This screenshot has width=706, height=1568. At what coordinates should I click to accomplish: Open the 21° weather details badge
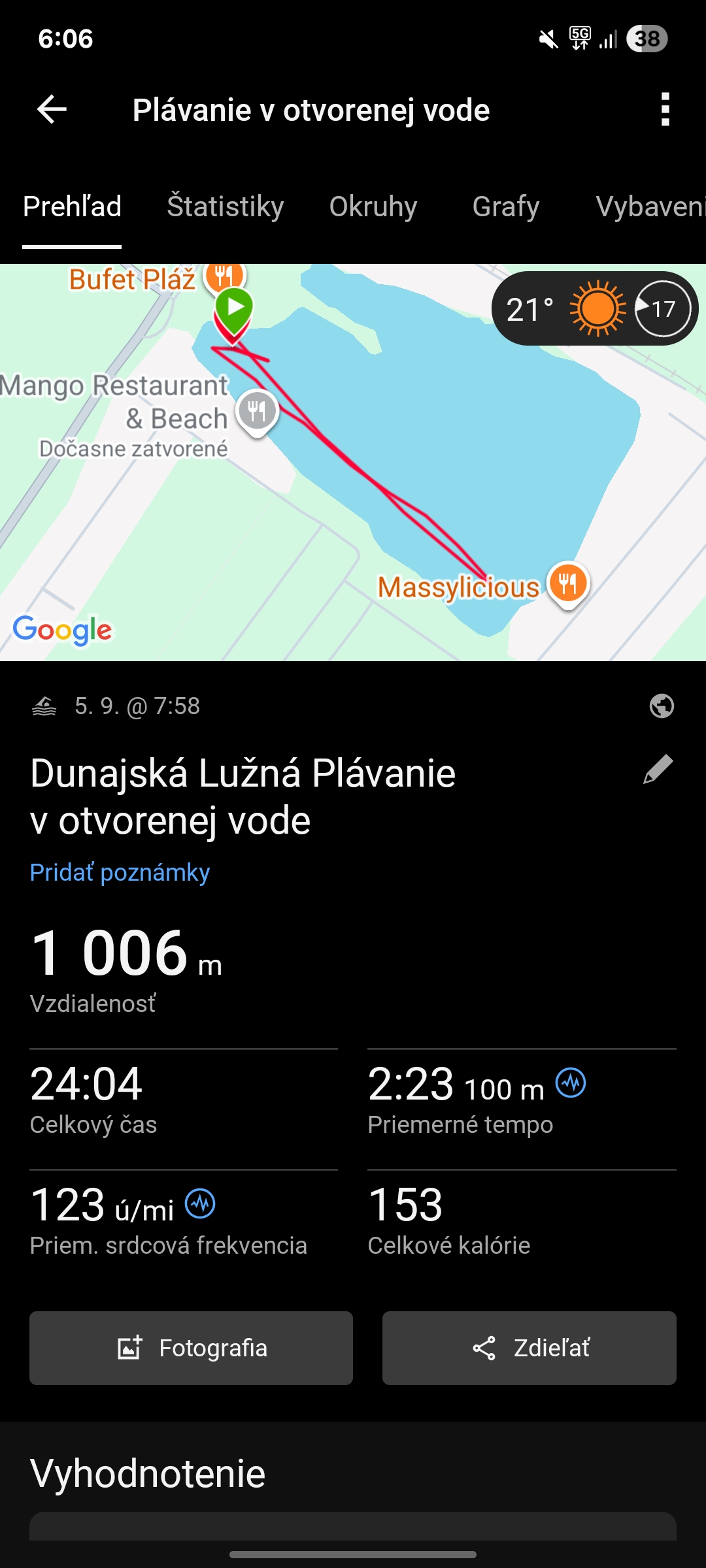coord(594,308)
